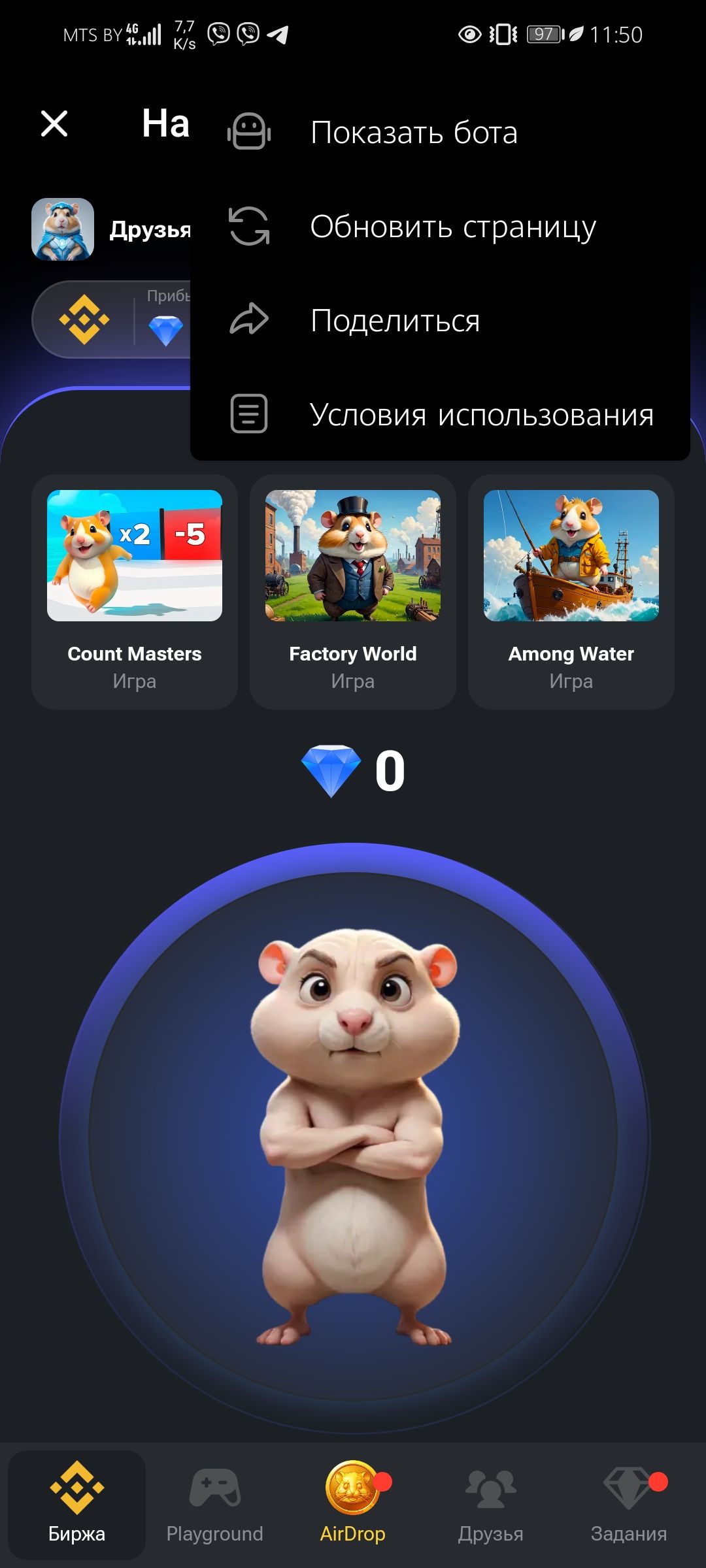This screenshot has height=1568, width=706.
Task: Tap the hamster to earn gems
Action: (x=354, y=1137)
